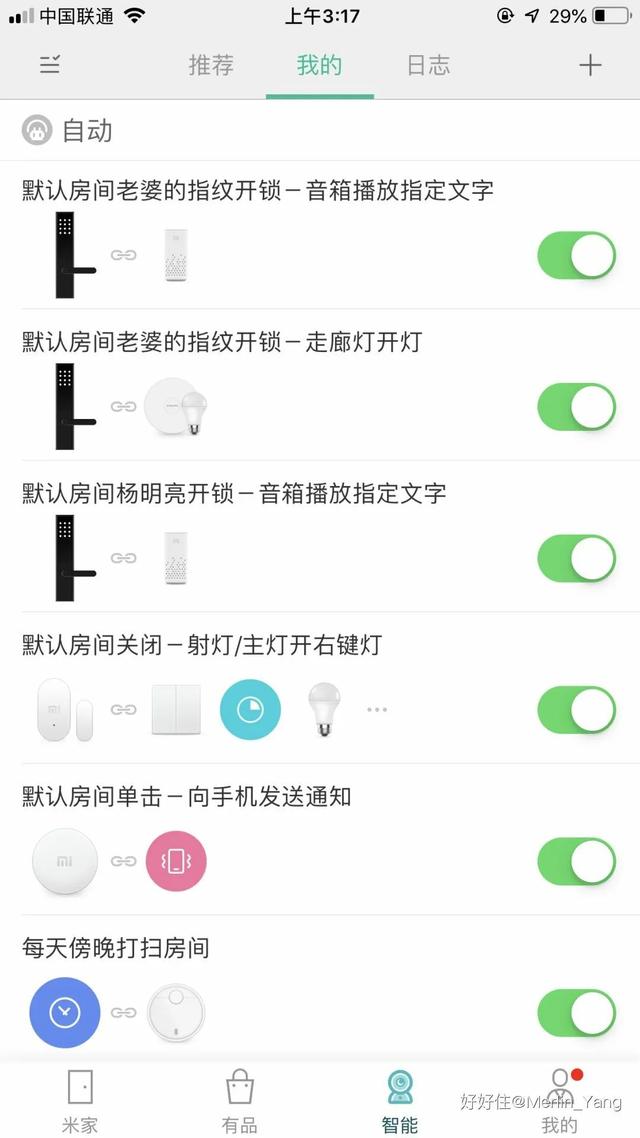Switch to the 日志 tab

tap(428, 66)
